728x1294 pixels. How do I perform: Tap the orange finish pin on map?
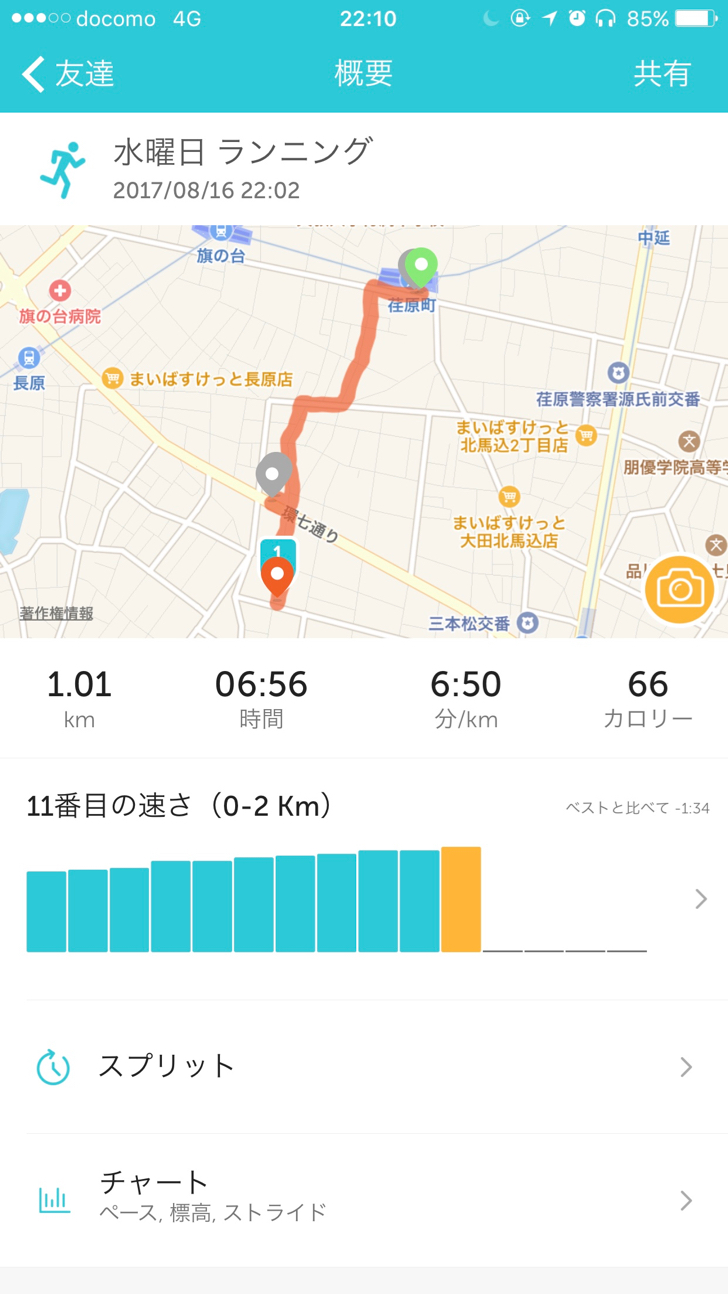[x=277, y=578]
